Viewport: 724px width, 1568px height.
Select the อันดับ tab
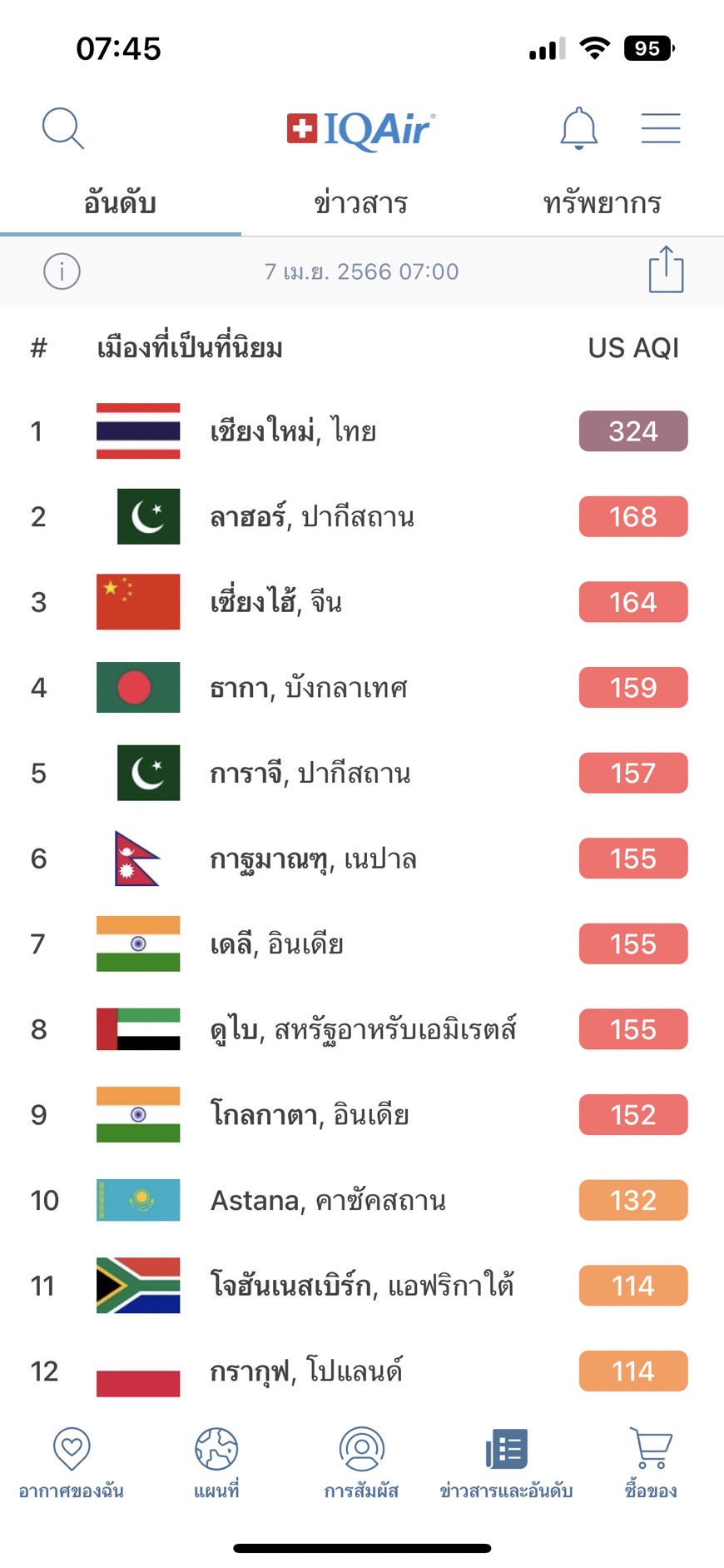click(x=120, y=203)
